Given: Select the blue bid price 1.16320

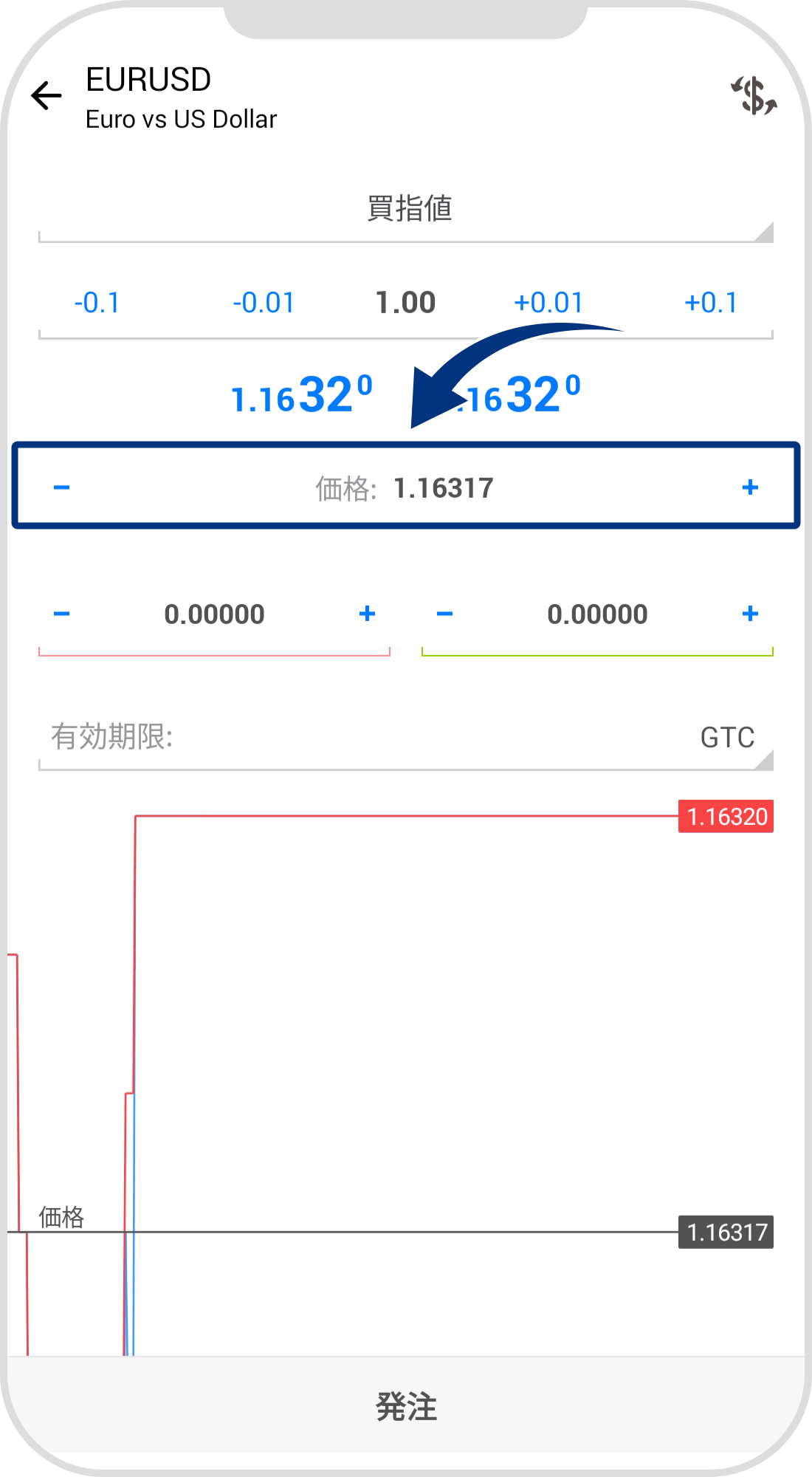Looking at the screenshot, I should [302, 395].
